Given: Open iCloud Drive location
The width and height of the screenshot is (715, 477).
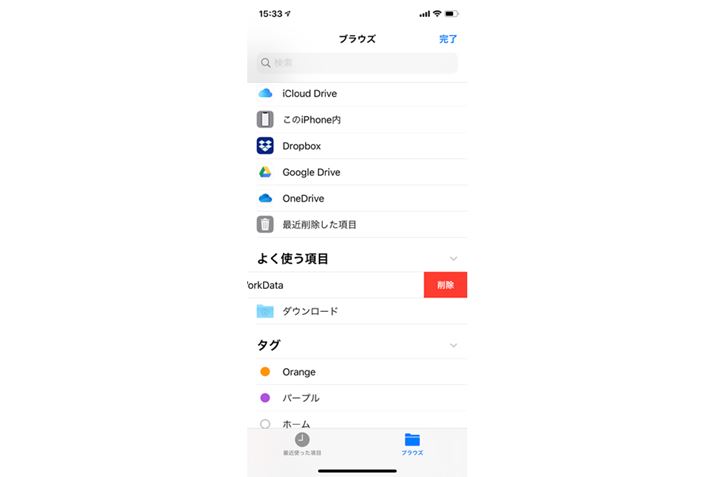Looking at the screenshot, I should tap(309, 94).
